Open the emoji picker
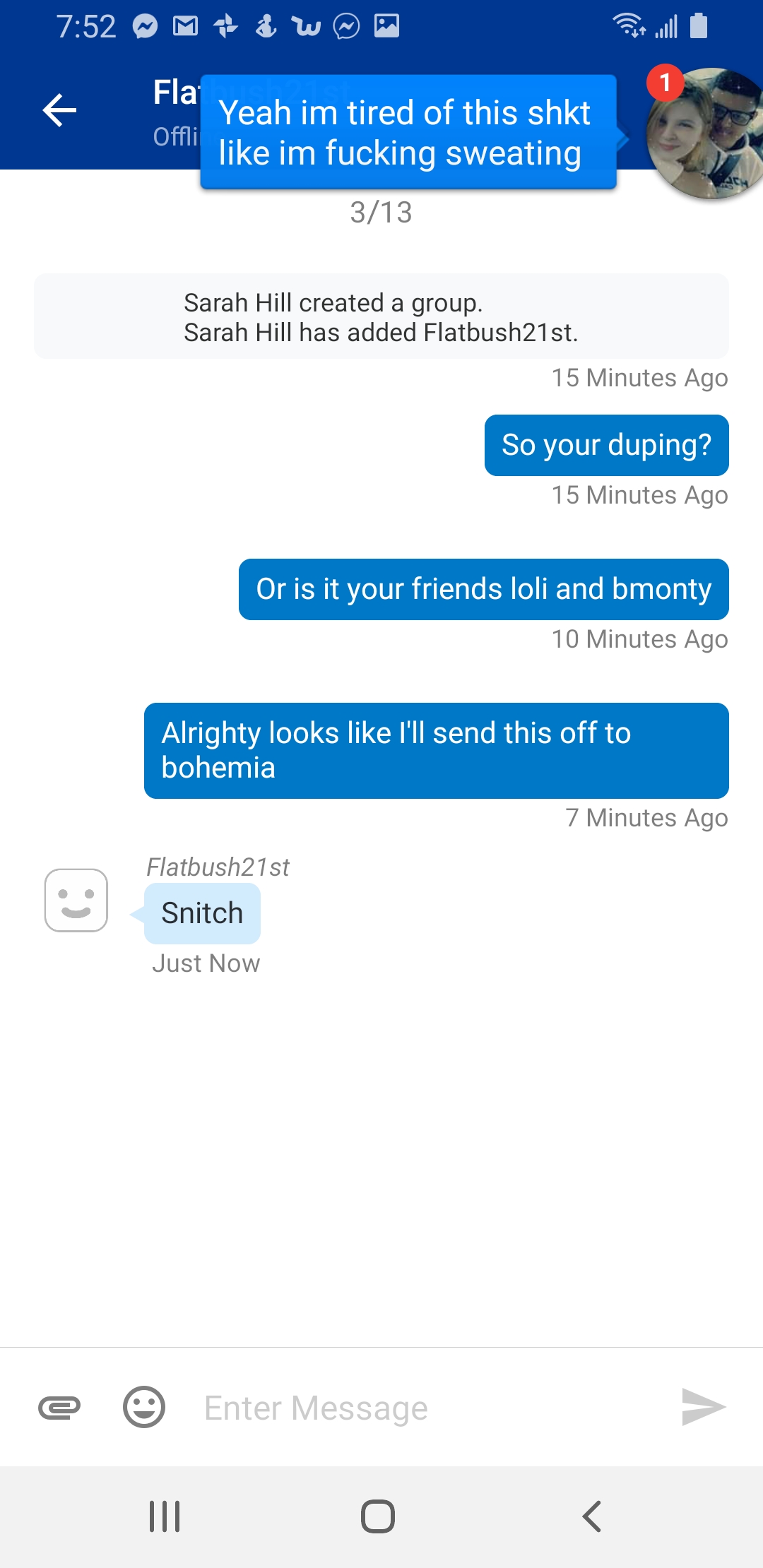The image size is (763, 1568). pyautogui.click(x=144, y=1407)
